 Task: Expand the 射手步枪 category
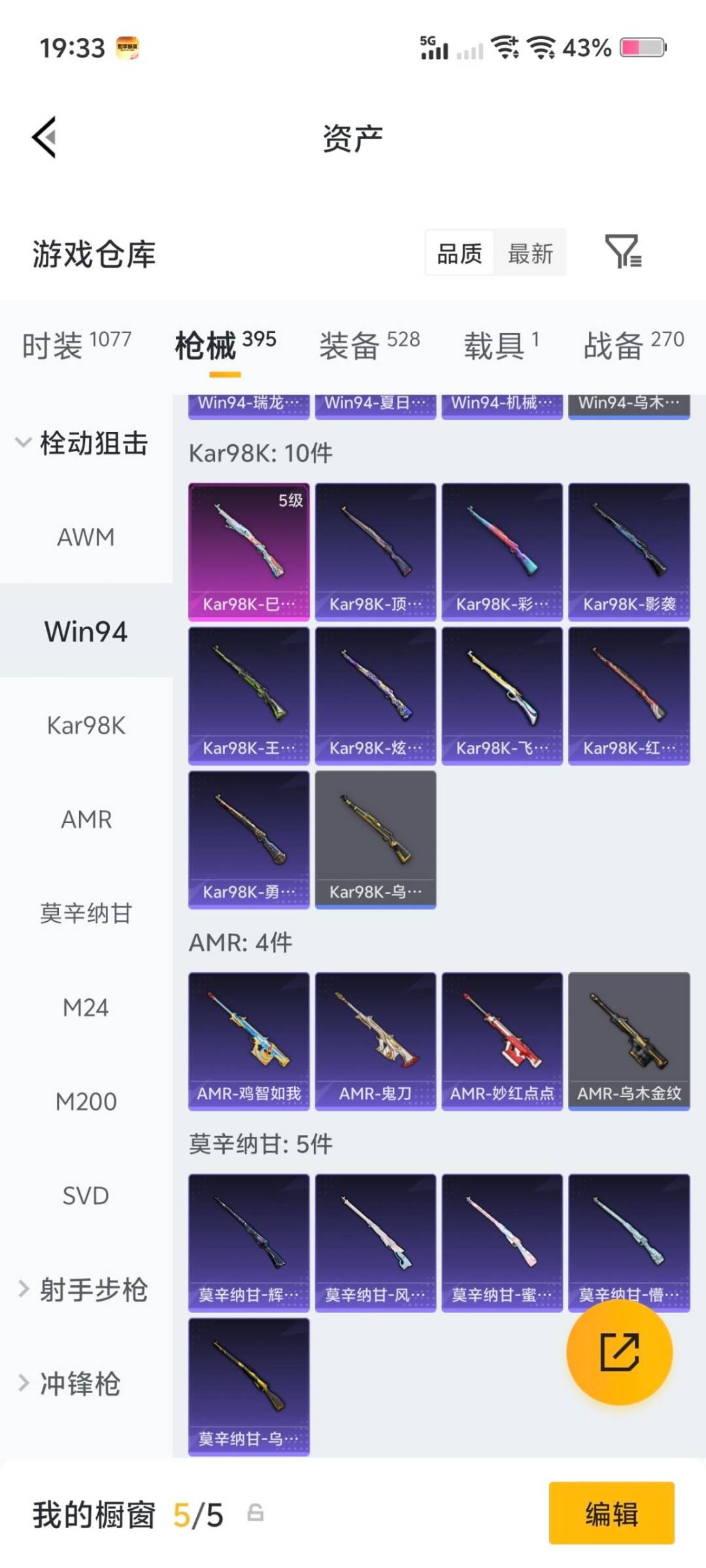pyautogui.click(x=92, y=1288)
